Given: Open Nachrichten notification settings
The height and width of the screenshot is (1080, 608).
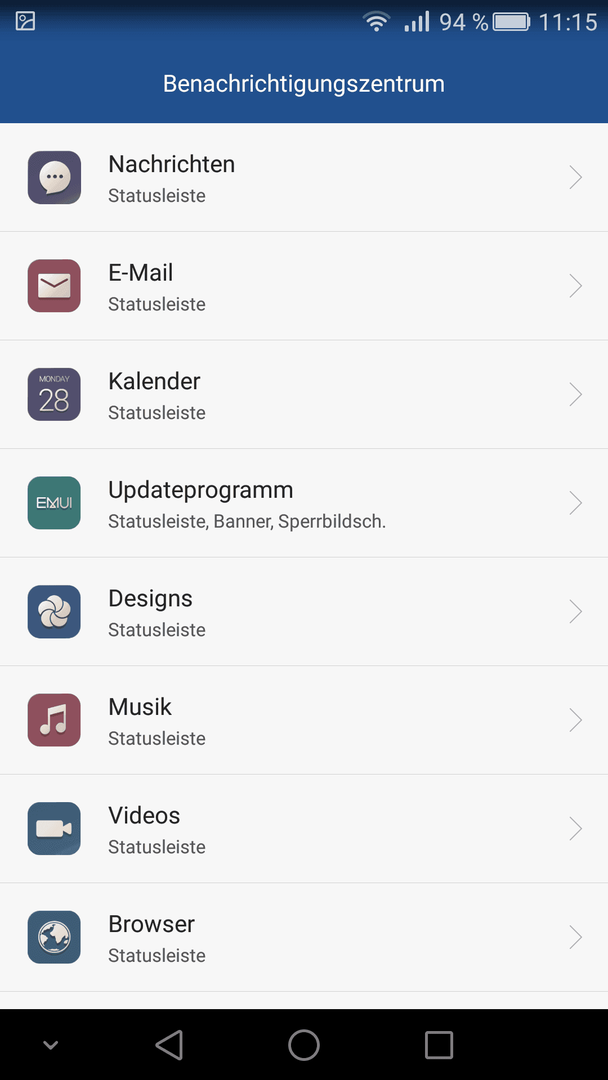Looking at the screenshot, I should 304,178.
